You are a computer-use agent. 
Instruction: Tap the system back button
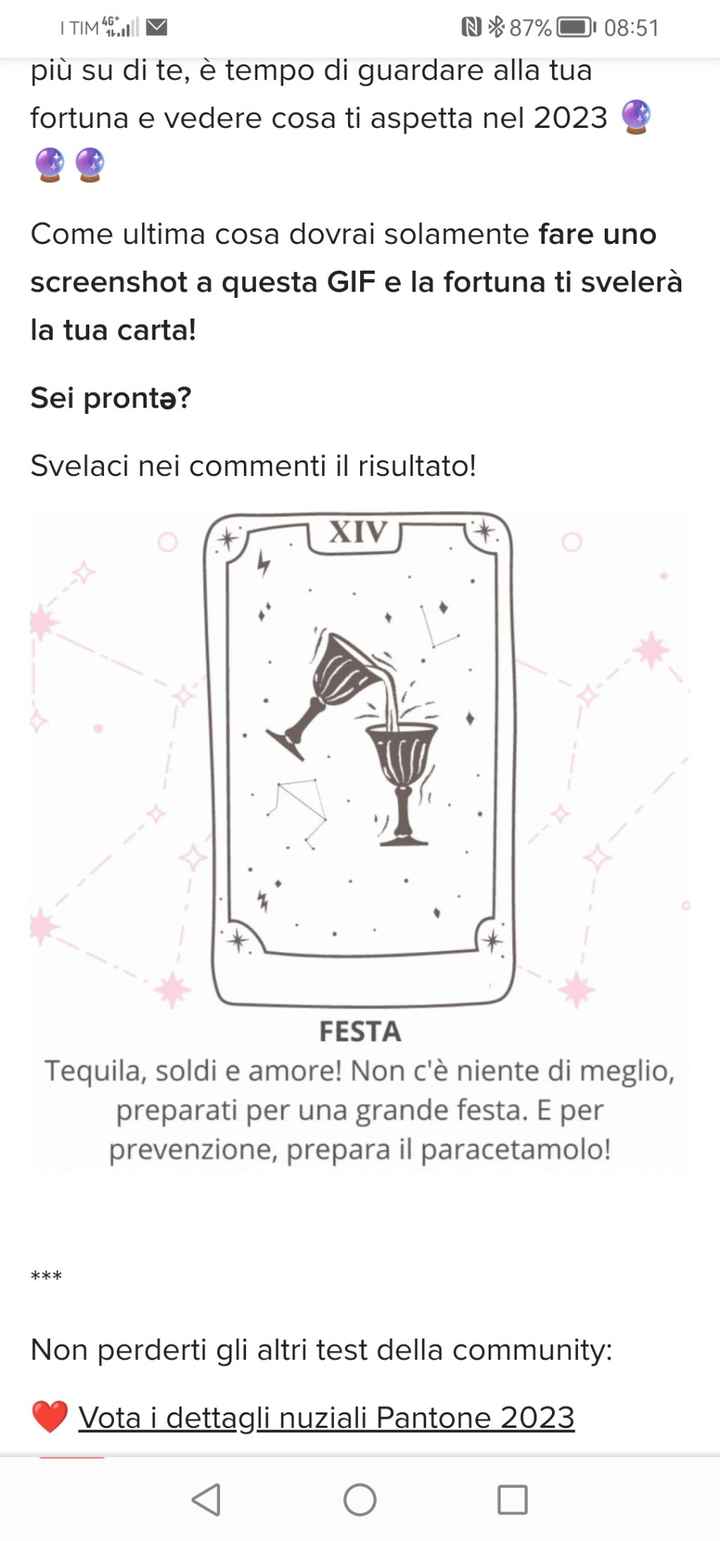click(x=206, y=1499)
